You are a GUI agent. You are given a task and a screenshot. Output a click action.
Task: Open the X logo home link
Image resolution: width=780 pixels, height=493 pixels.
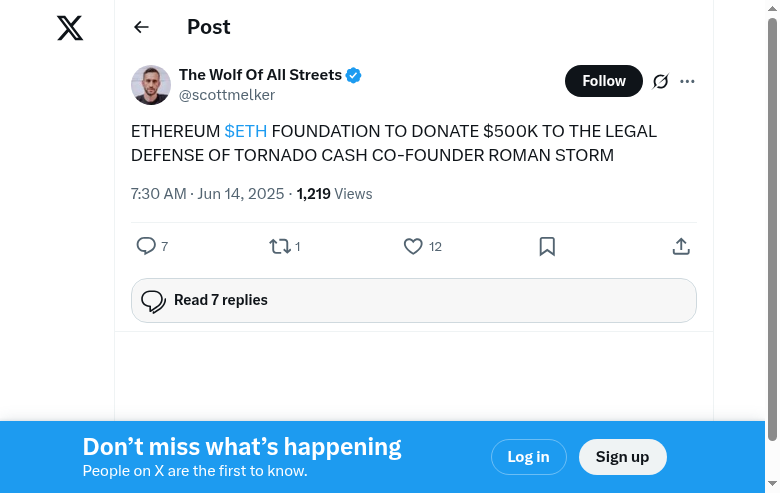tap(70, 28)
